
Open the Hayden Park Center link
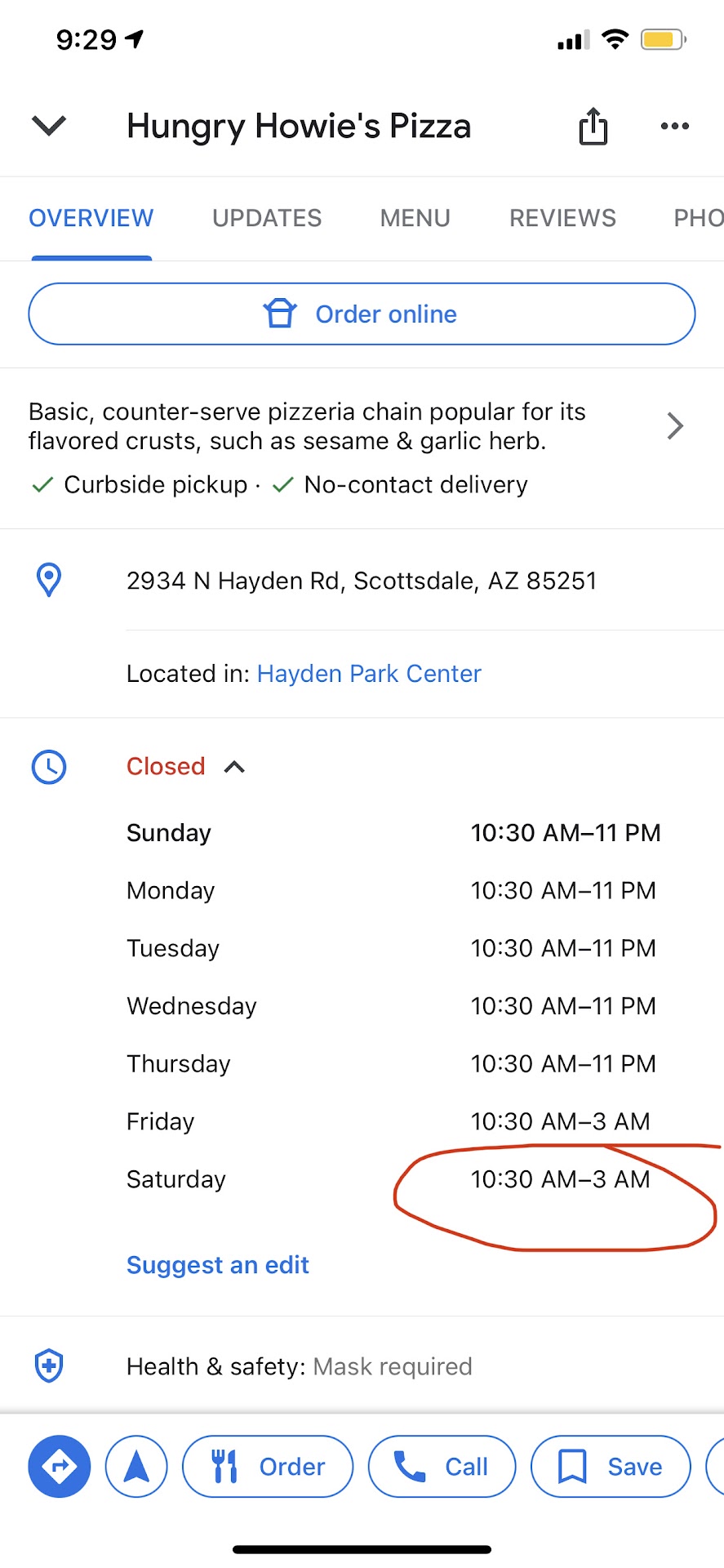click(x=369, y=674)
